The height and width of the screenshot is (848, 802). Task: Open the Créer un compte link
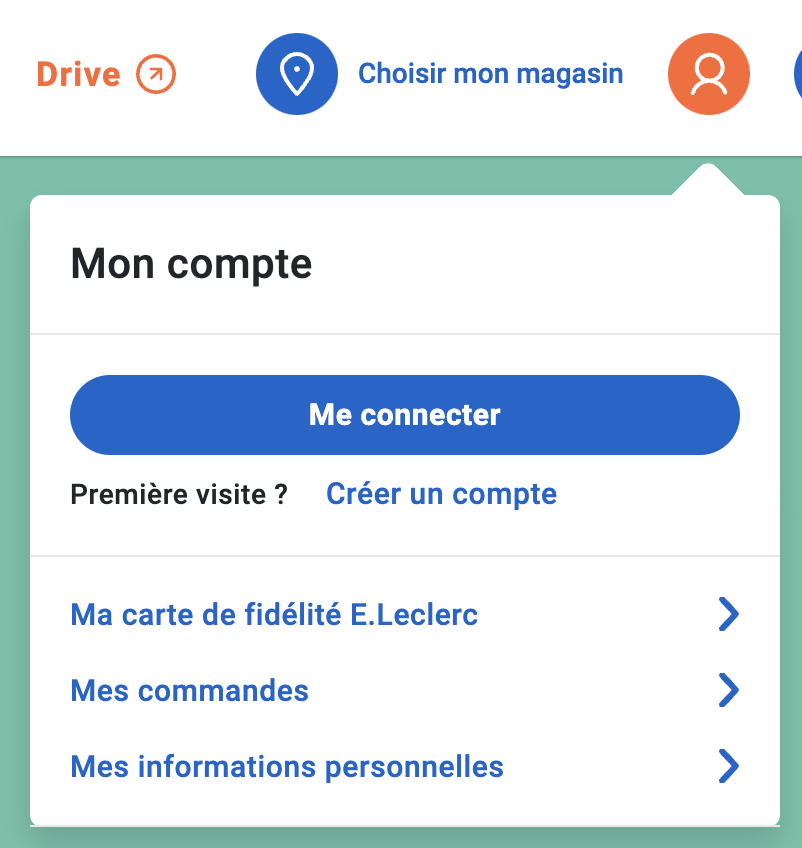441,494
